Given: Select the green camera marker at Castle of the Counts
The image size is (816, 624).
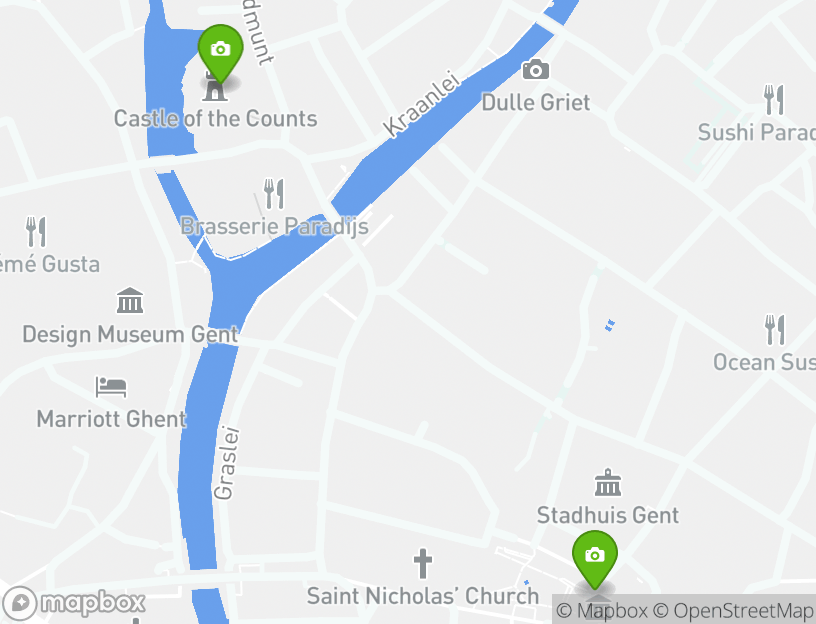Looking at the screenshot, I should coord(220,51).
